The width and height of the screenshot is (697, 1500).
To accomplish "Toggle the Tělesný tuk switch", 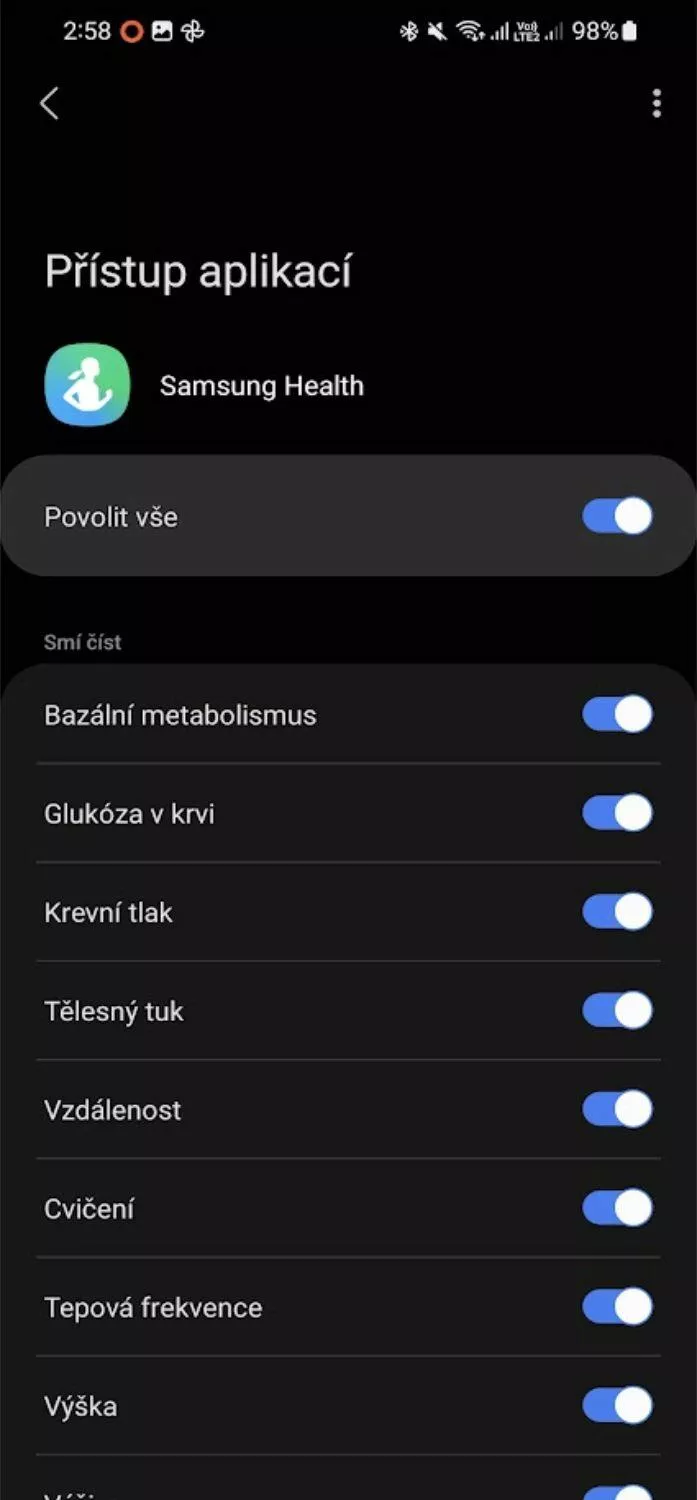I will click(x=617, y=1010).
